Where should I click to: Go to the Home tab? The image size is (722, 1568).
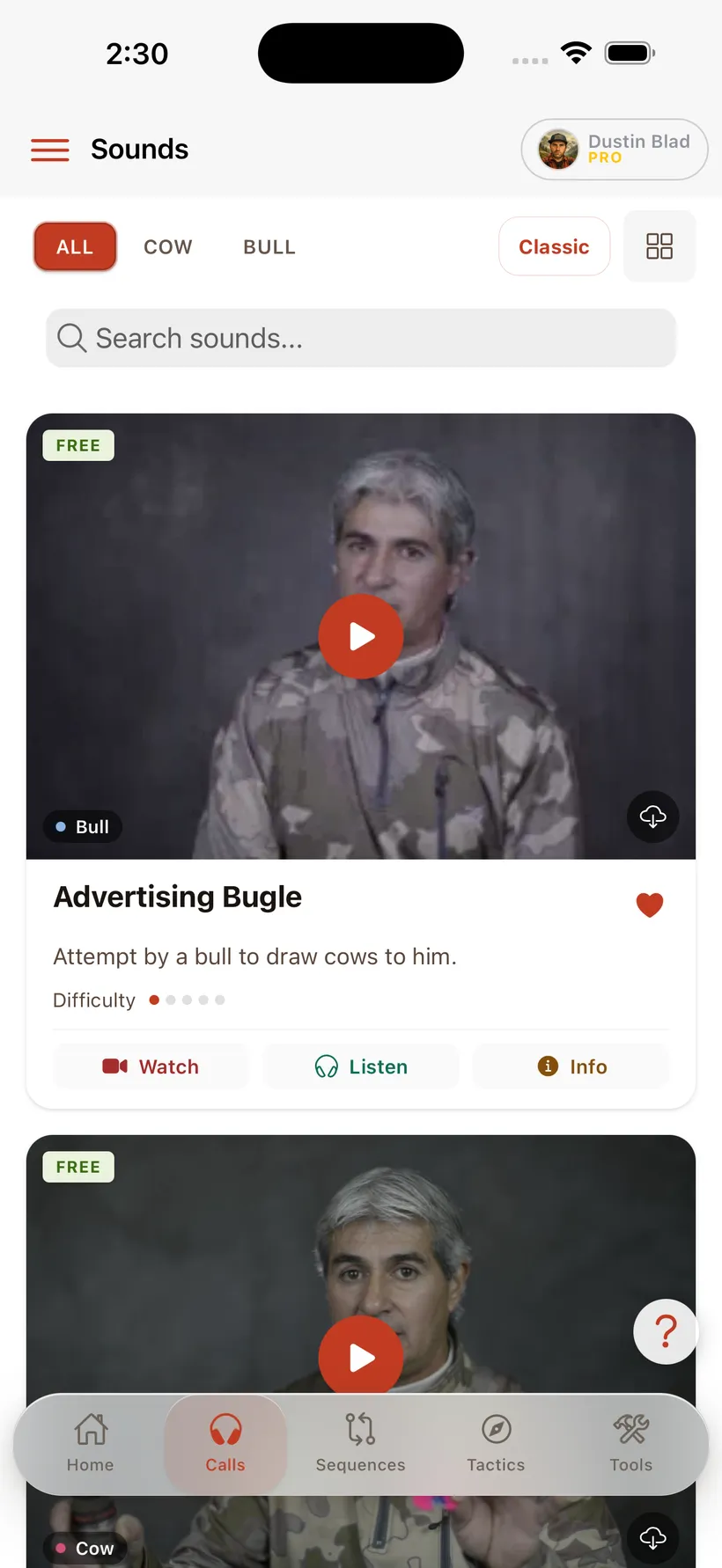pyautogui.click(x=91, y=1443)
